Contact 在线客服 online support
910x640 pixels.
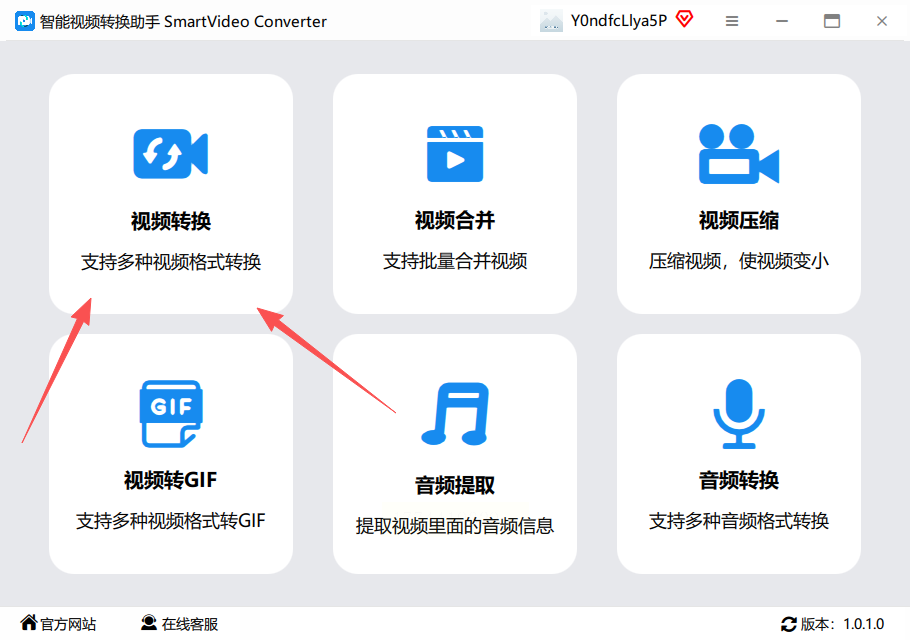[x=180, y=624]
